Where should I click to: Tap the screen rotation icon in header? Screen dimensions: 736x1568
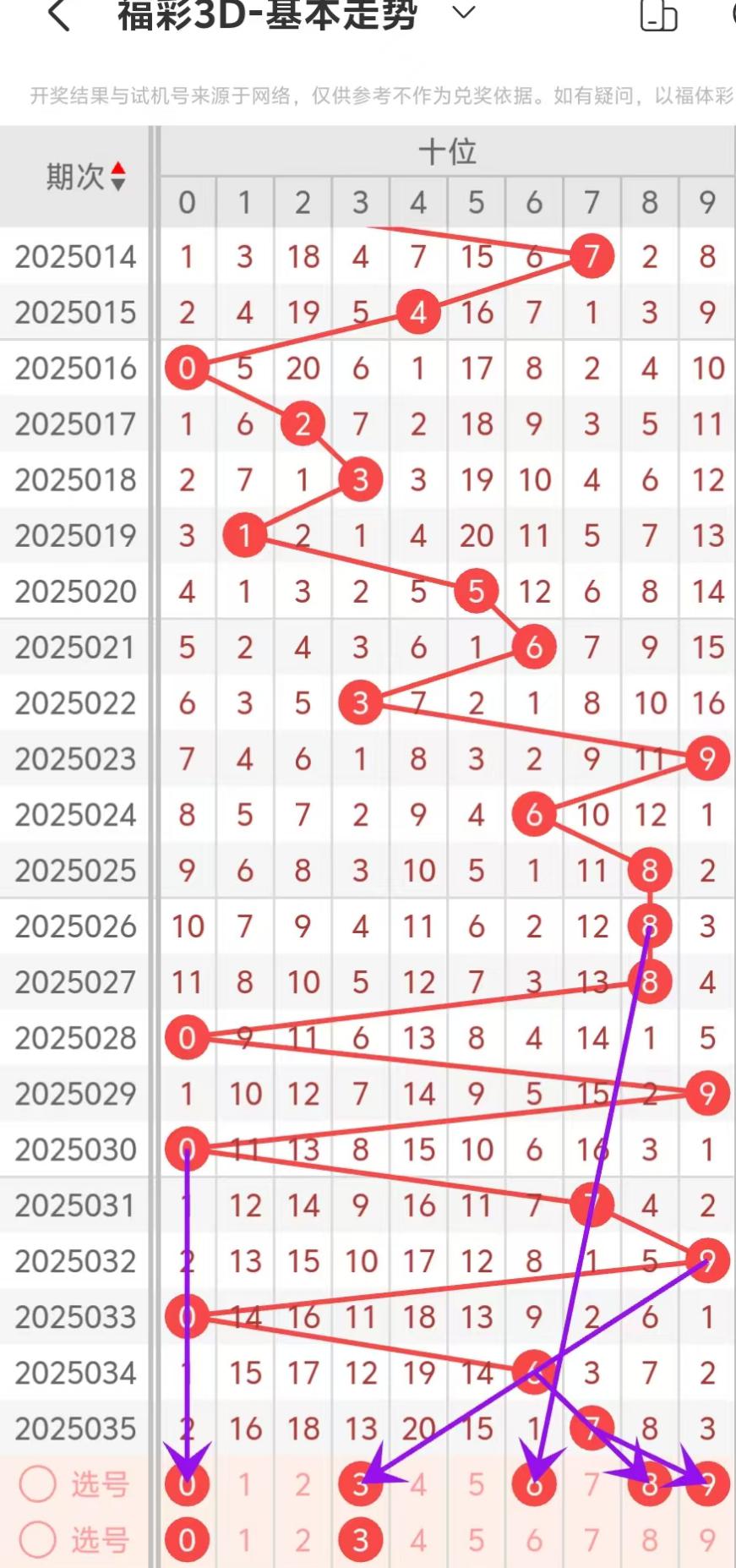click(658, 16)
